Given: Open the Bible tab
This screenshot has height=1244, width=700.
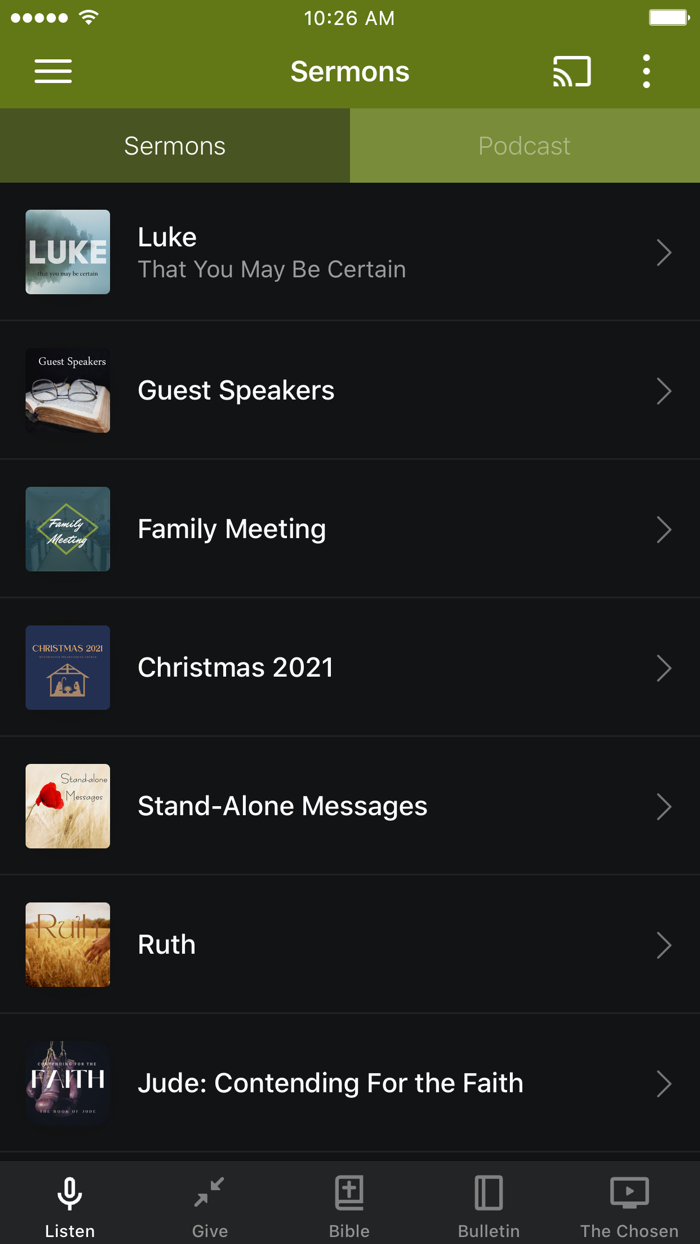Looking at the screenshot, I should (349, 1205).
